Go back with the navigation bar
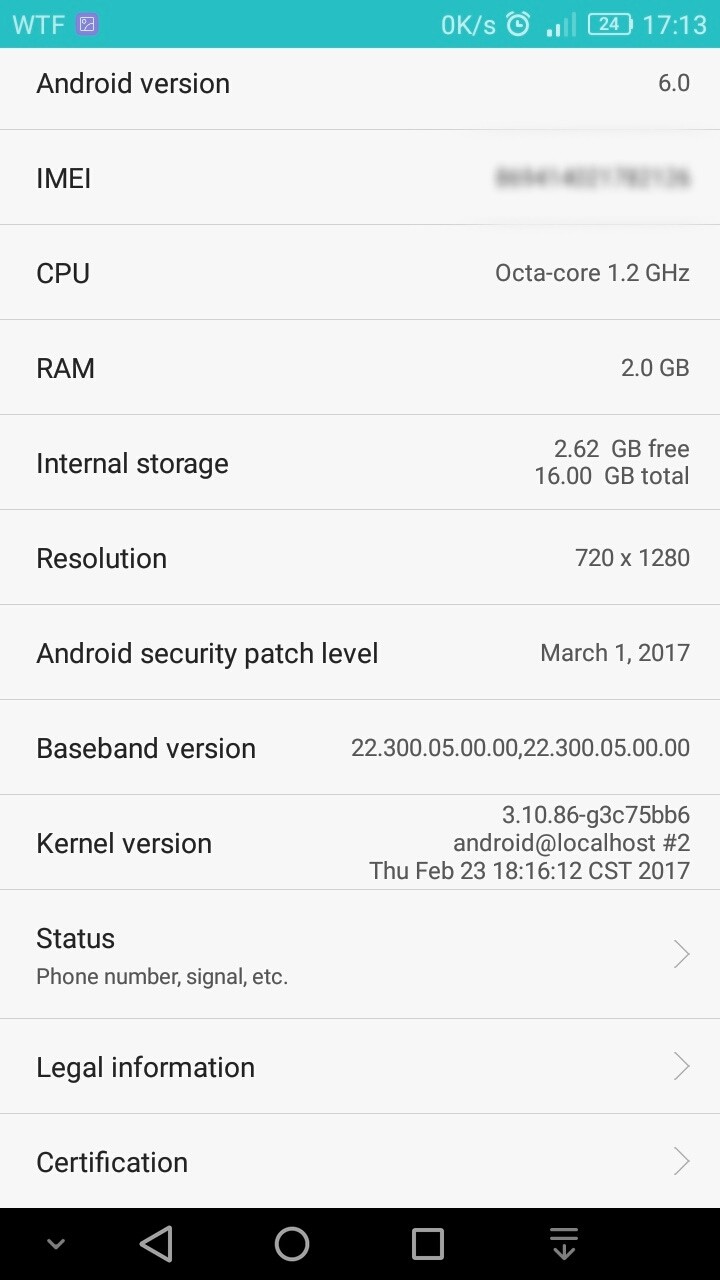This screenshot has height=1280, width=720. pos(156,1244)
